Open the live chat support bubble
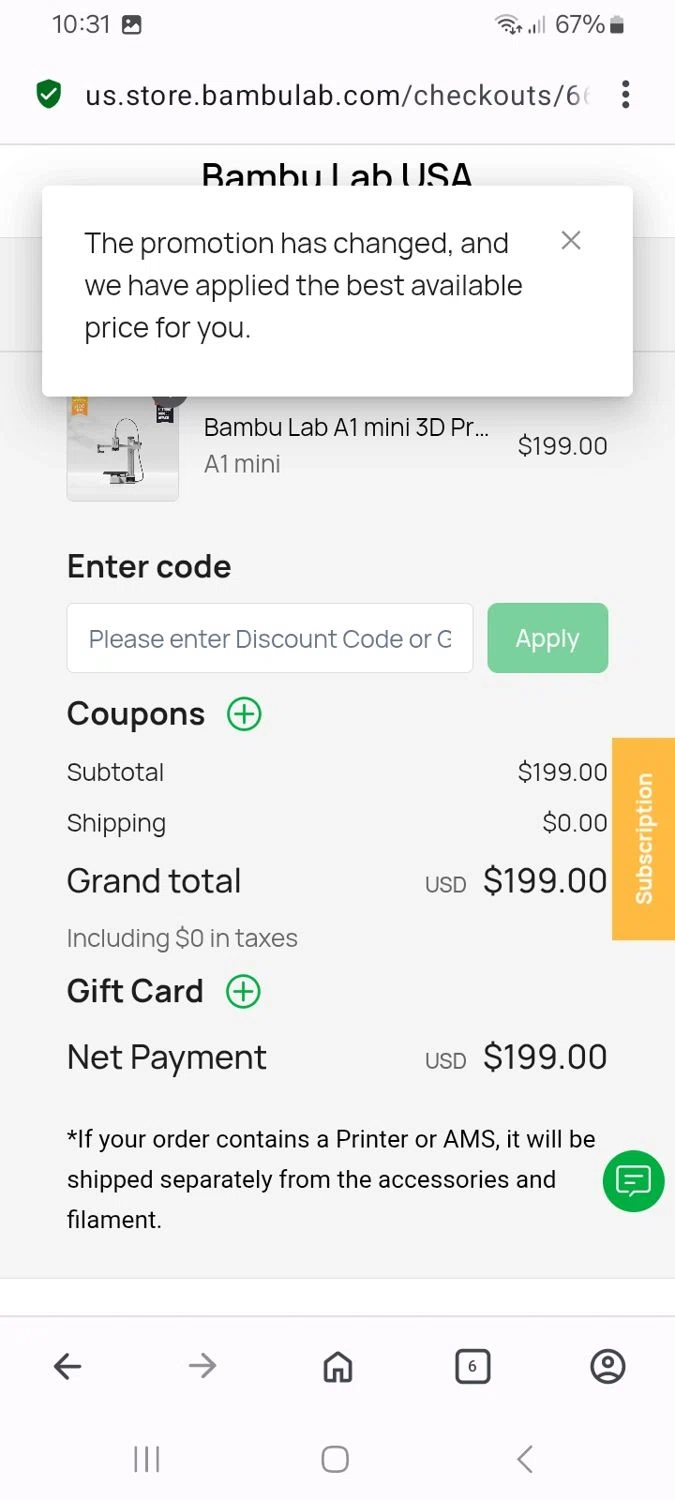 tap(633, 1181)
